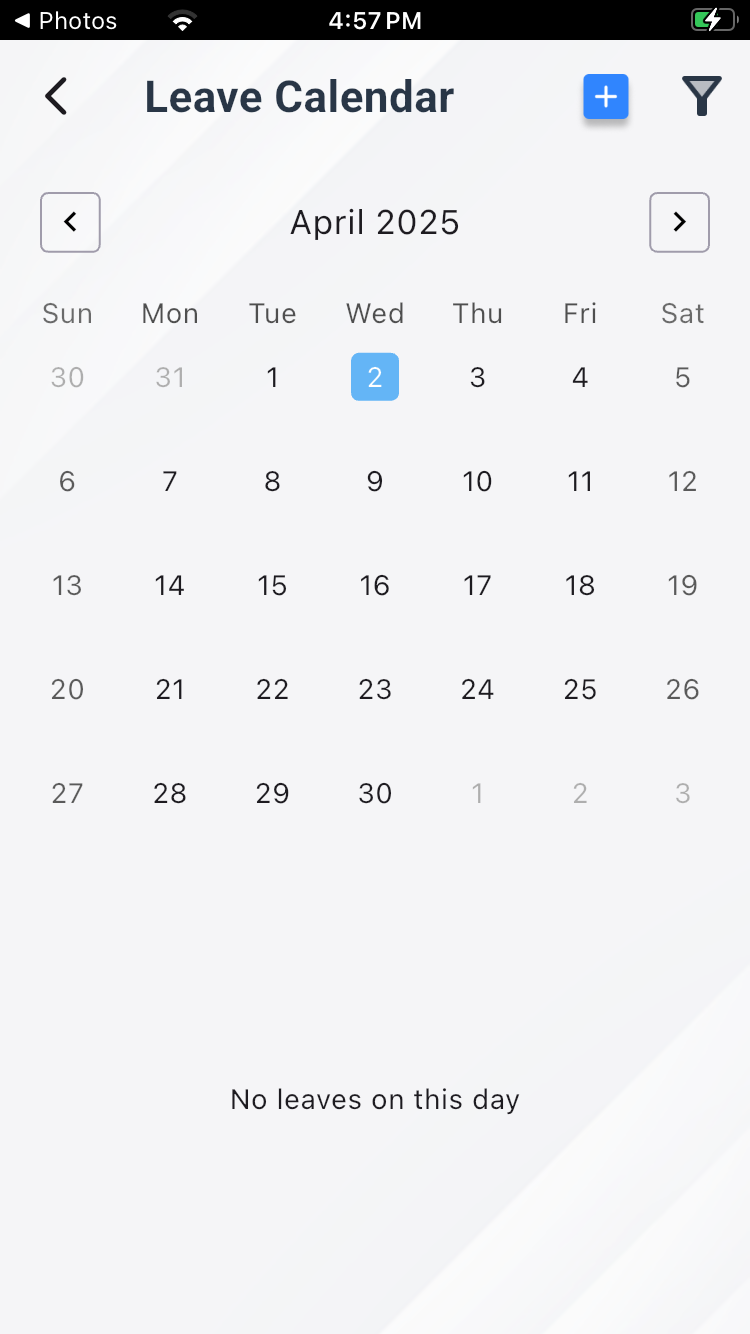Select the highlighted date April 2

(375, 377)
